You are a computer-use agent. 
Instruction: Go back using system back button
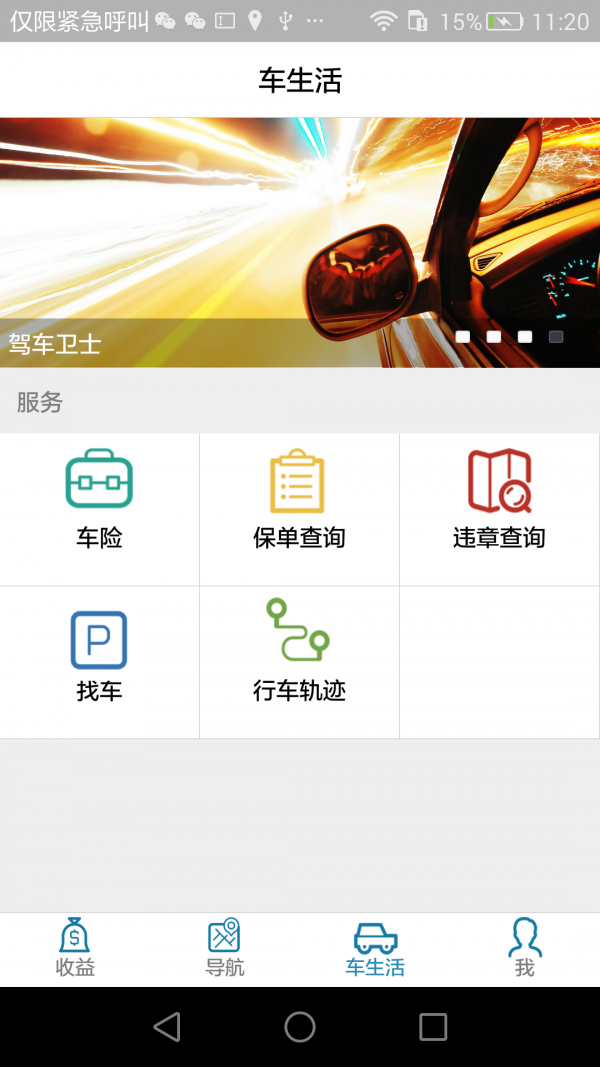click(x=167, y=1026)
